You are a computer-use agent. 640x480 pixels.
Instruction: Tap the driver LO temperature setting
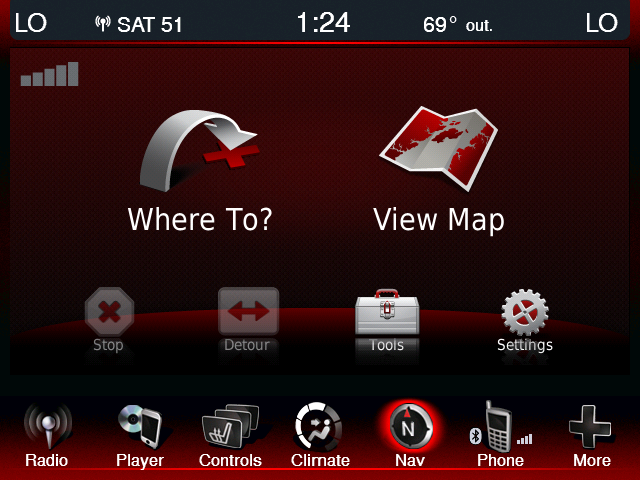(31, 23)
